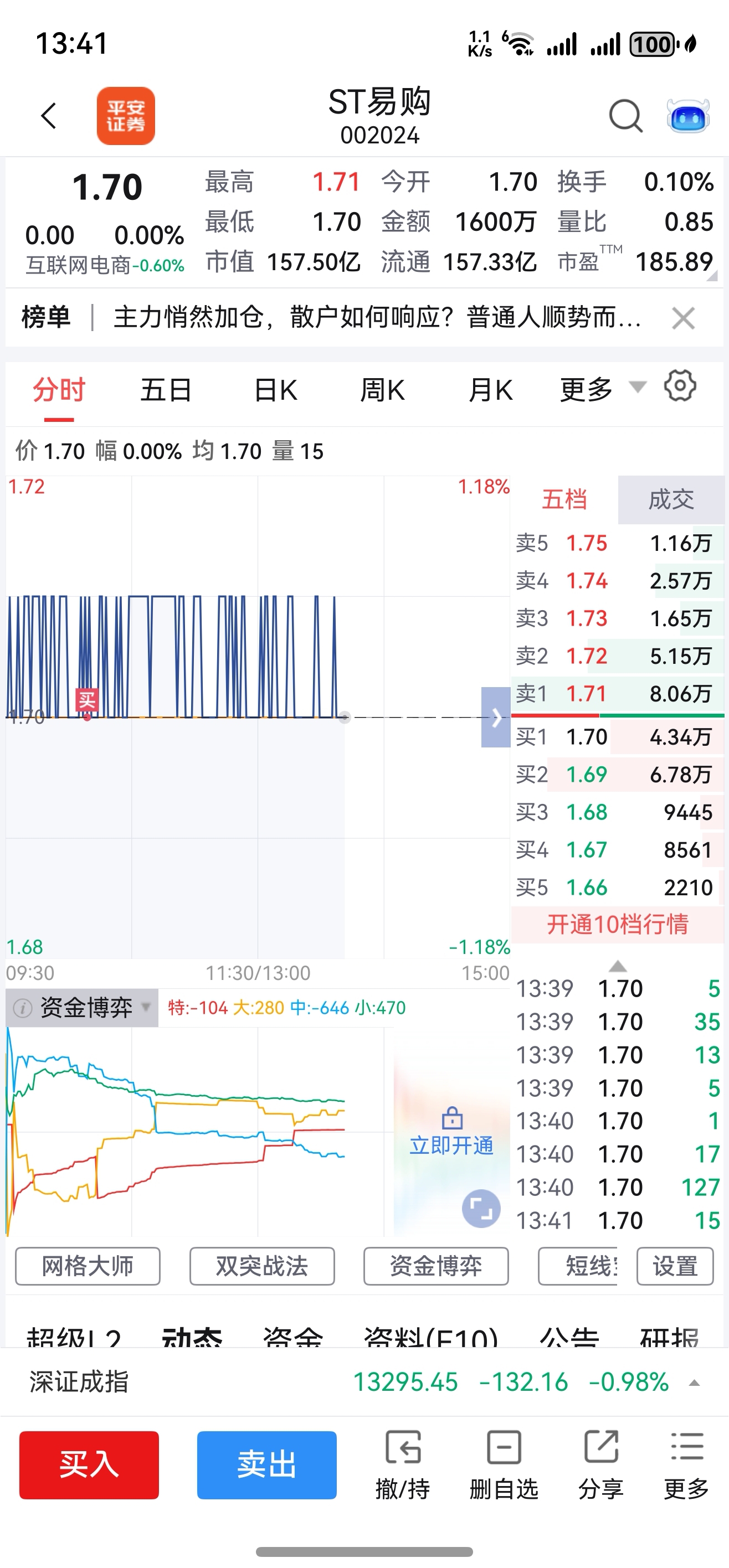Viewport: 729px width, 1568px height.
Task: Dismiss the 榜单 news banner
Action: pos(682,318)
